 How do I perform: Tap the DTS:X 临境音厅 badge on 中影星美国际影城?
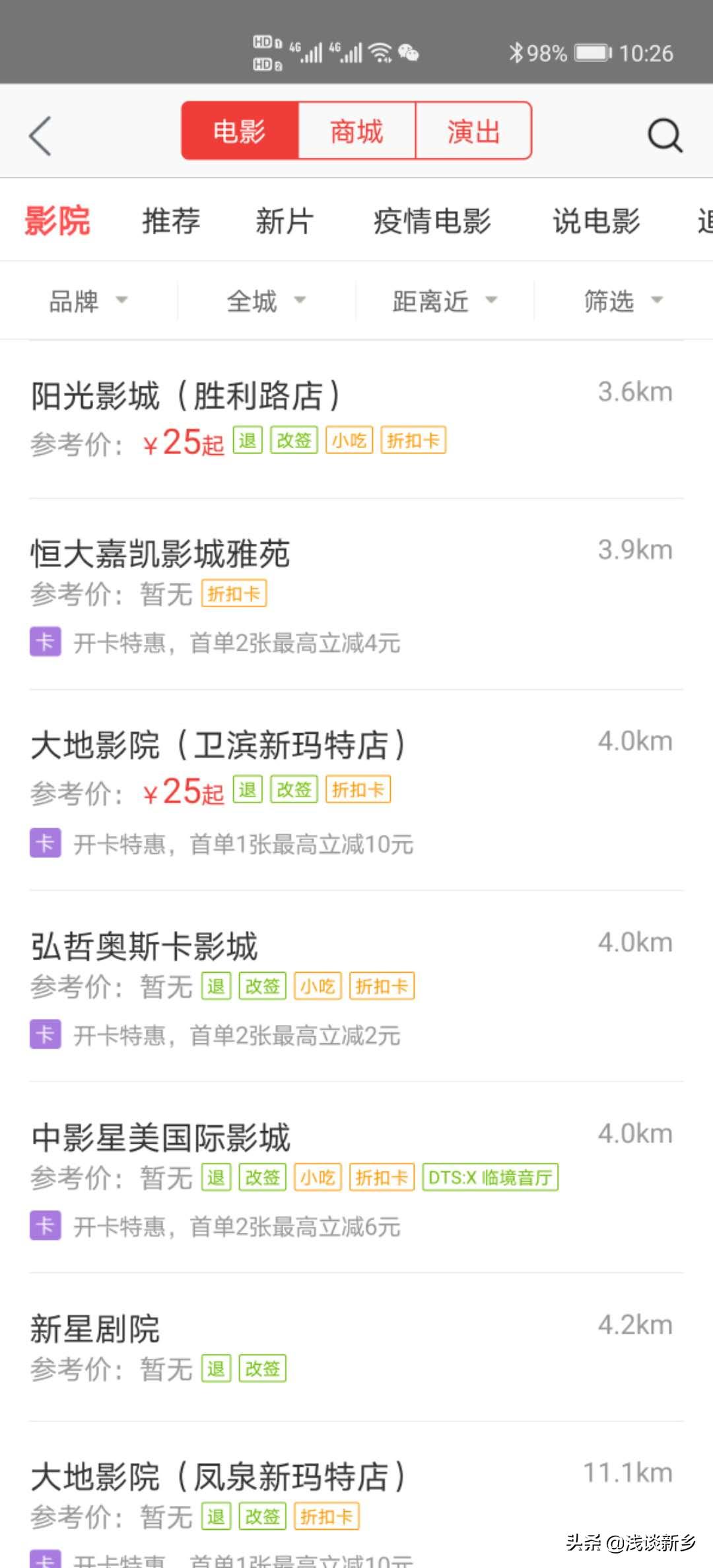[490, 1177]
